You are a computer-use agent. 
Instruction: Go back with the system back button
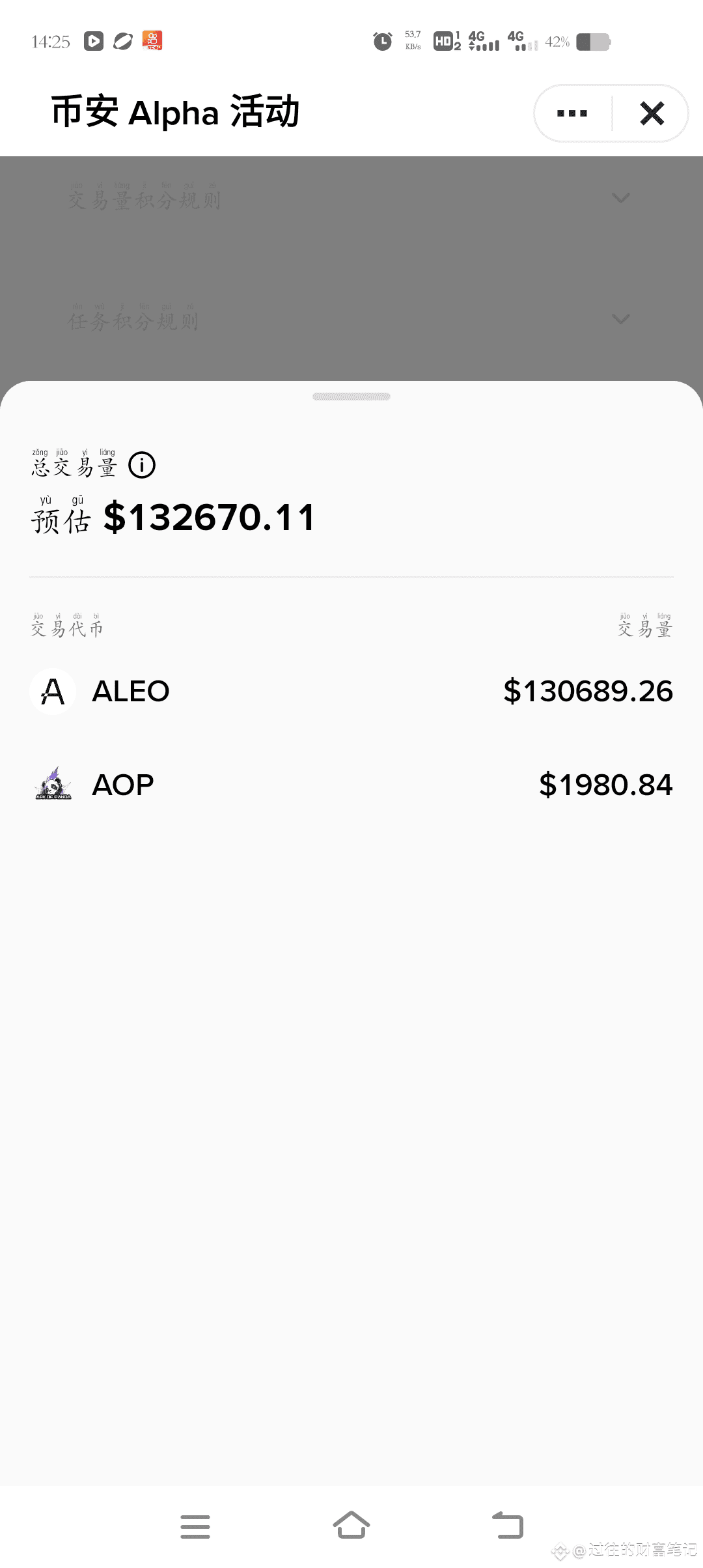click(x=508, y=1525)
